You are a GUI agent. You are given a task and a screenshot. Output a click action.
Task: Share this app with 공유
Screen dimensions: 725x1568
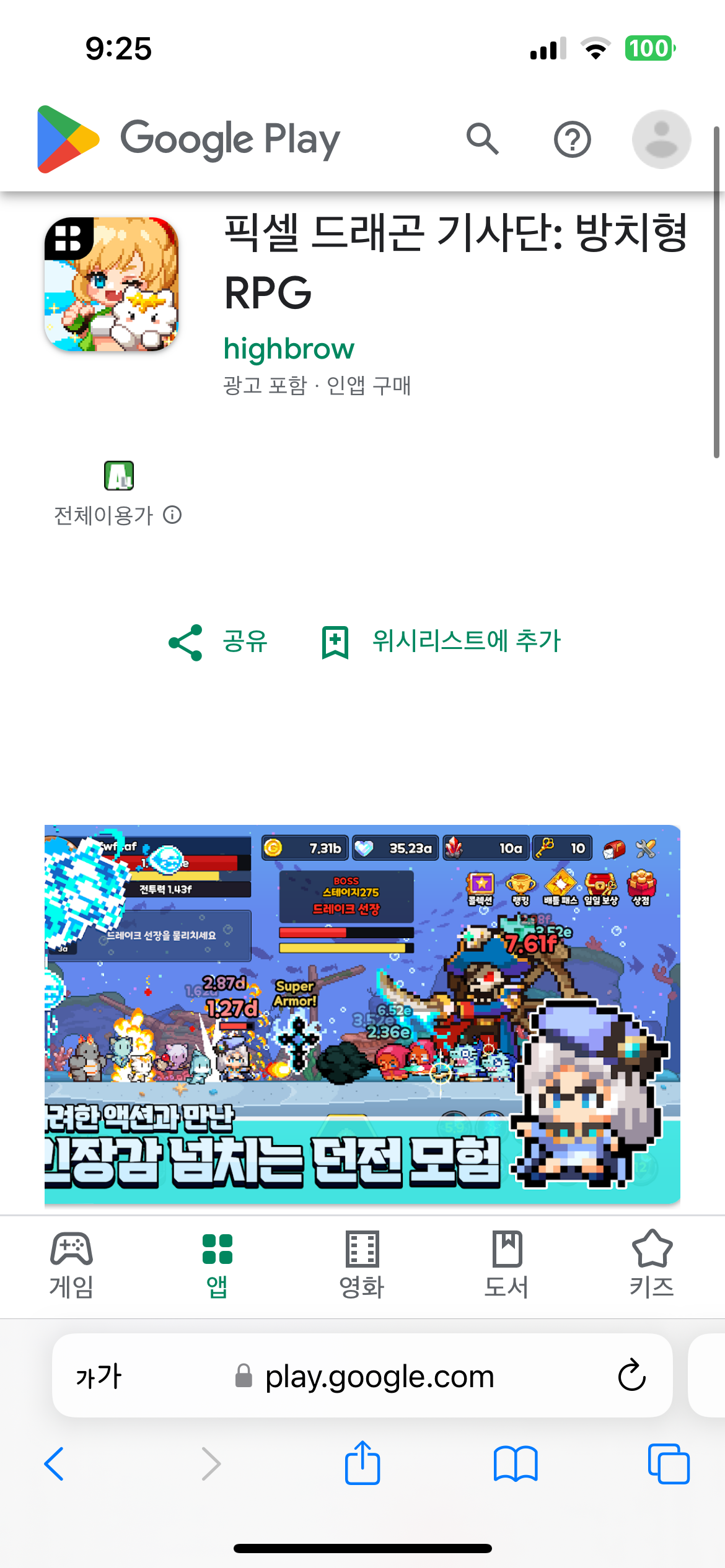pos(218,642)
